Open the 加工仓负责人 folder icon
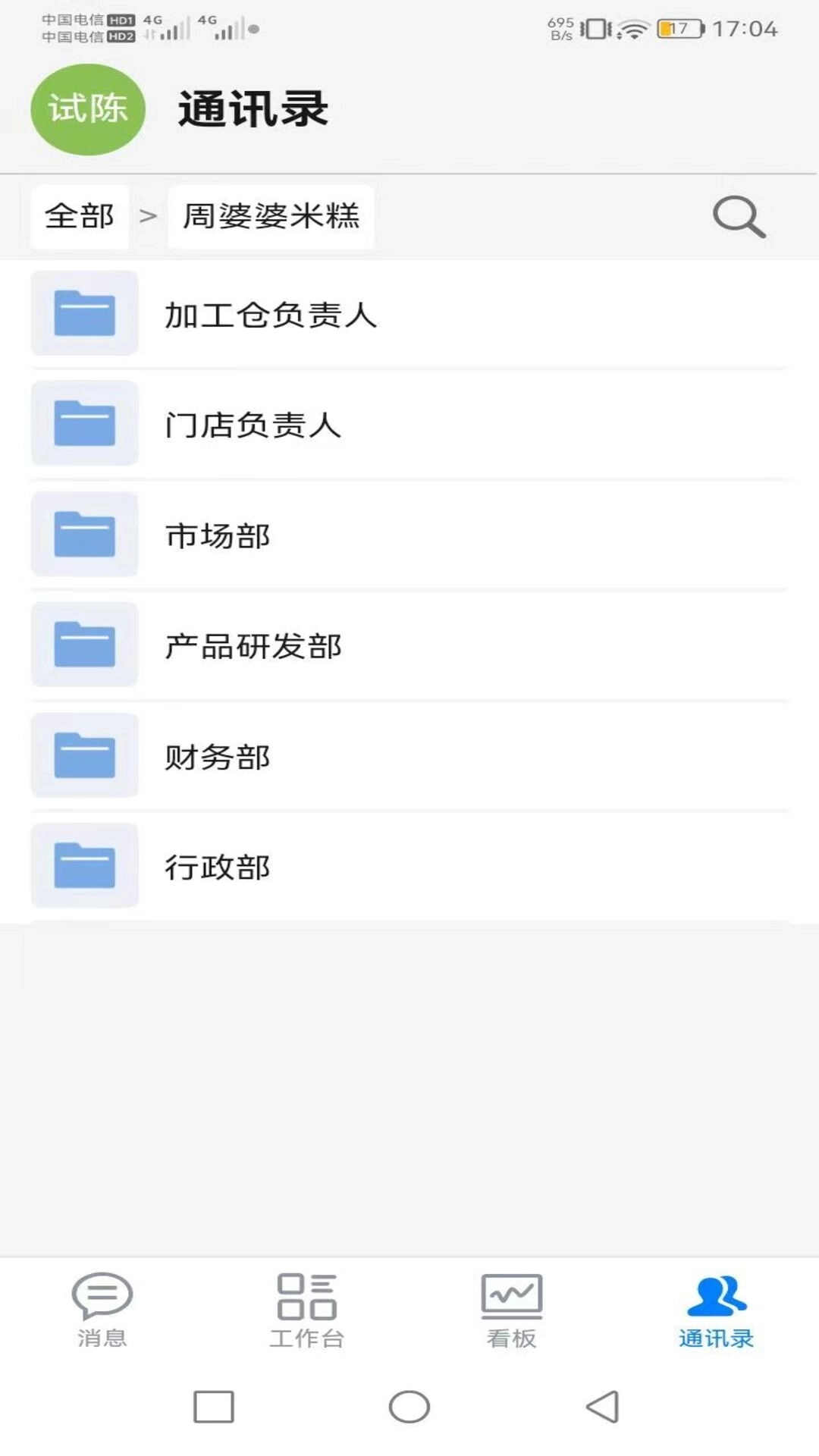This screenshot has width=819, height=1456. pyautogui.click(x=83, y=313)
